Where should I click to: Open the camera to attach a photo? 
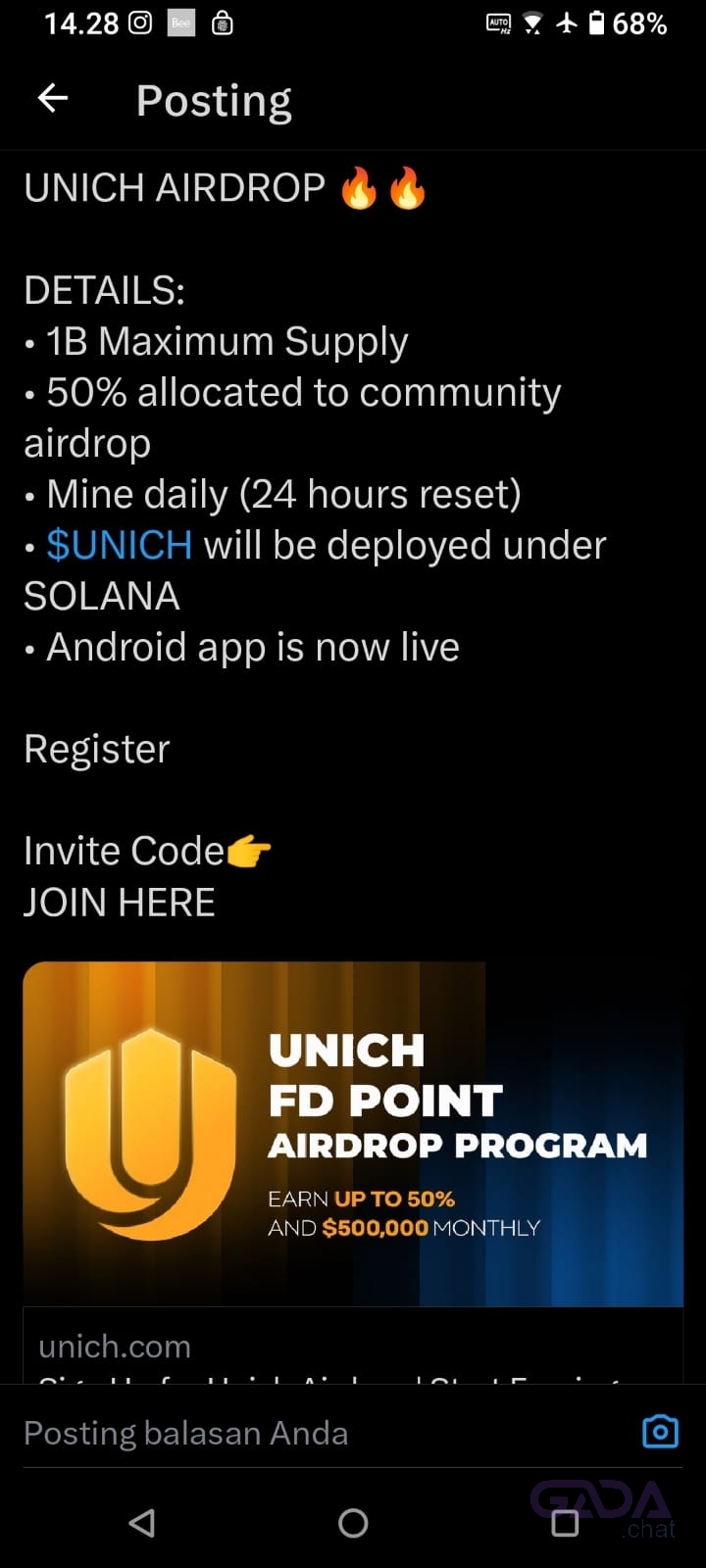click(660, 1432)
